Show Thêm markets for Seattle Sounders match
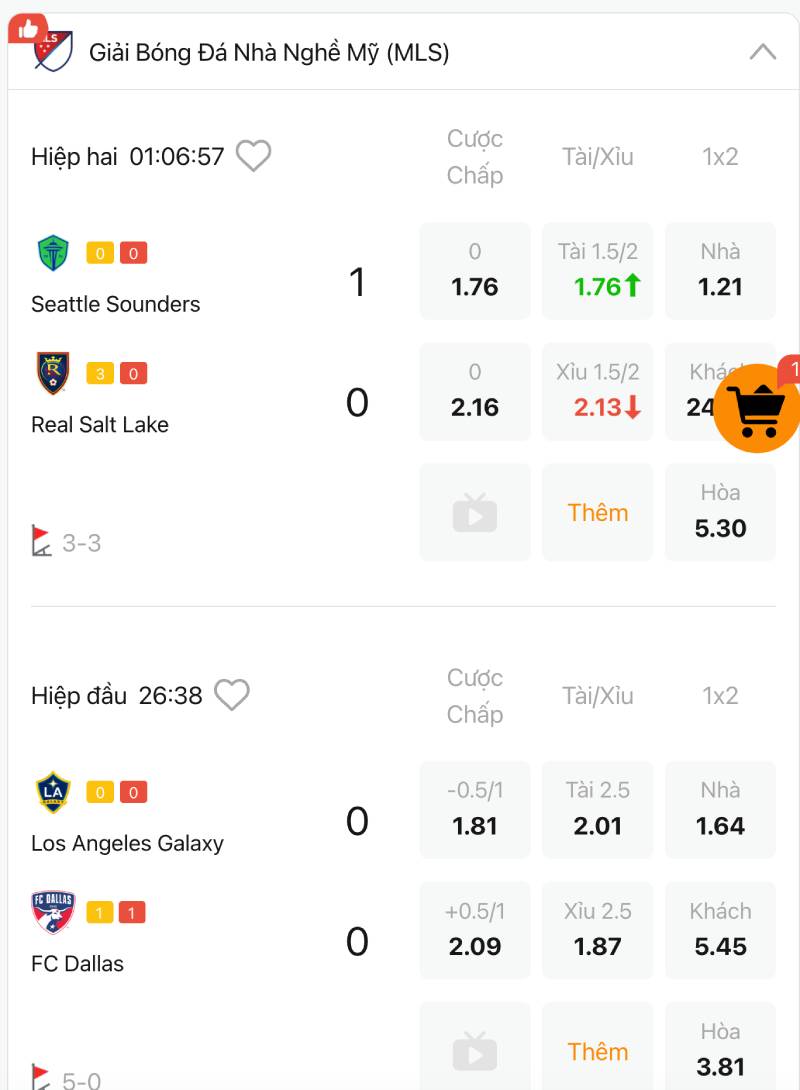The image size is (800, 1090). pos(597,512)
